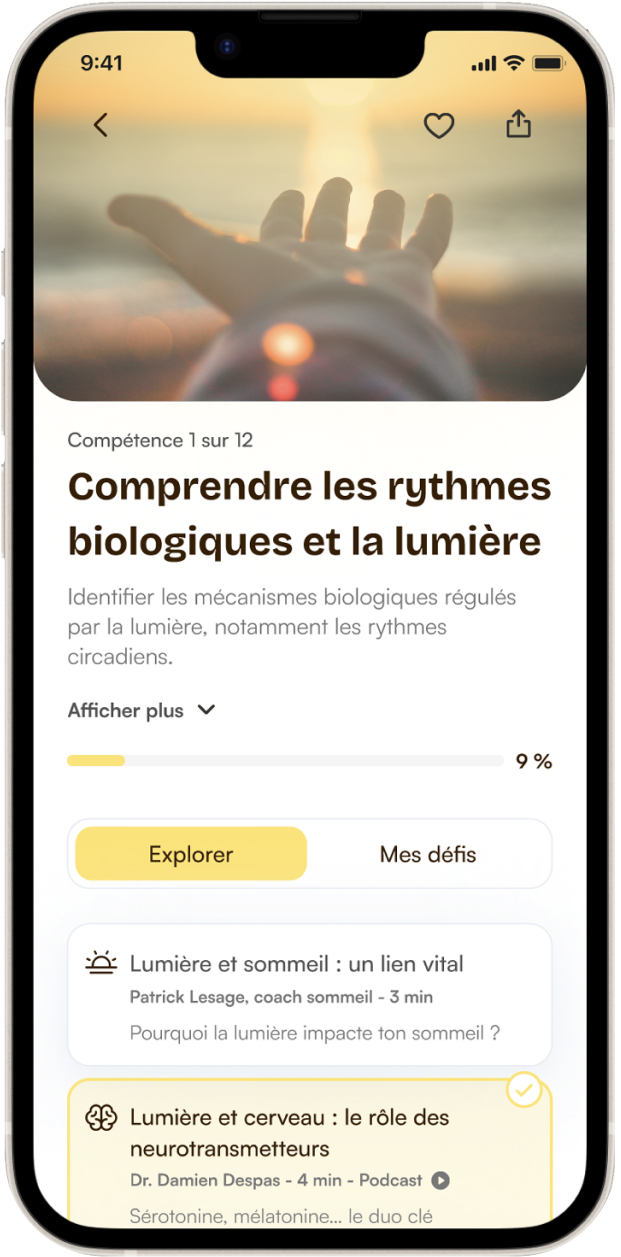Share this skill
621x1257 pixels.
tap(518, 125)
